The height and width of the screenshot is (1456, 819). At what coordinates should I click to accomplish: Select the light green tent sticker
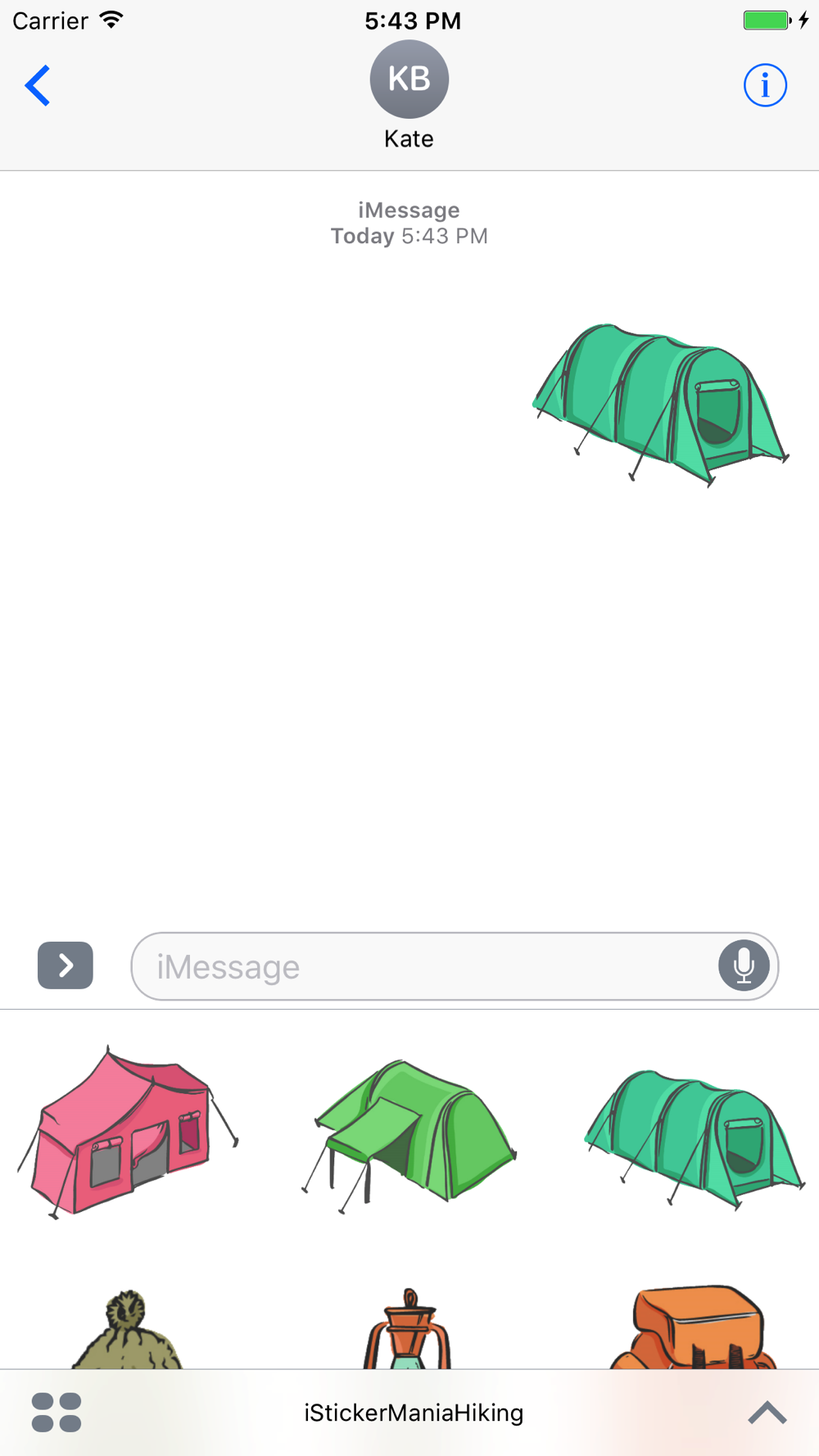409,1134
